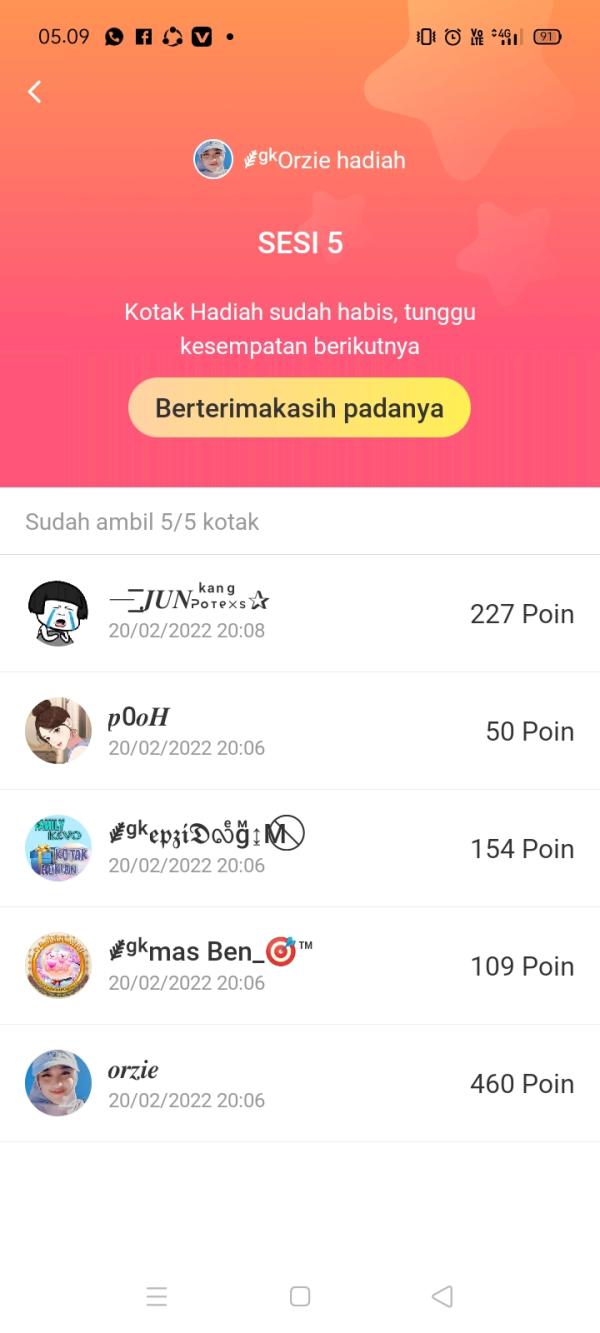Open p0oH's recipient row
This screenshot has width=600, height=1333.
[300, 731]
